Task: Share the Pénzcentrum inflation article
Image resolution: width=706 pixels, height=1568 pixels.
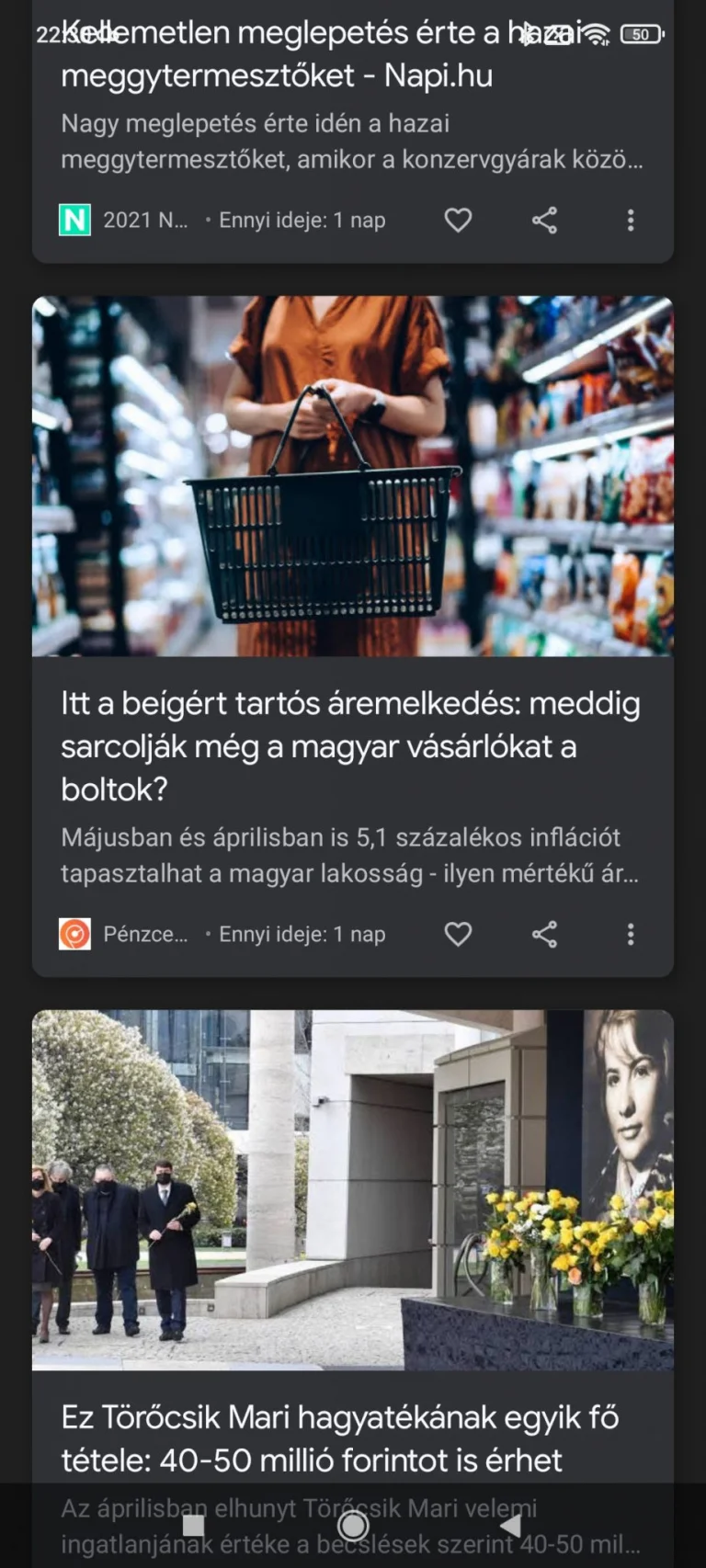Action: pos(543,934)
